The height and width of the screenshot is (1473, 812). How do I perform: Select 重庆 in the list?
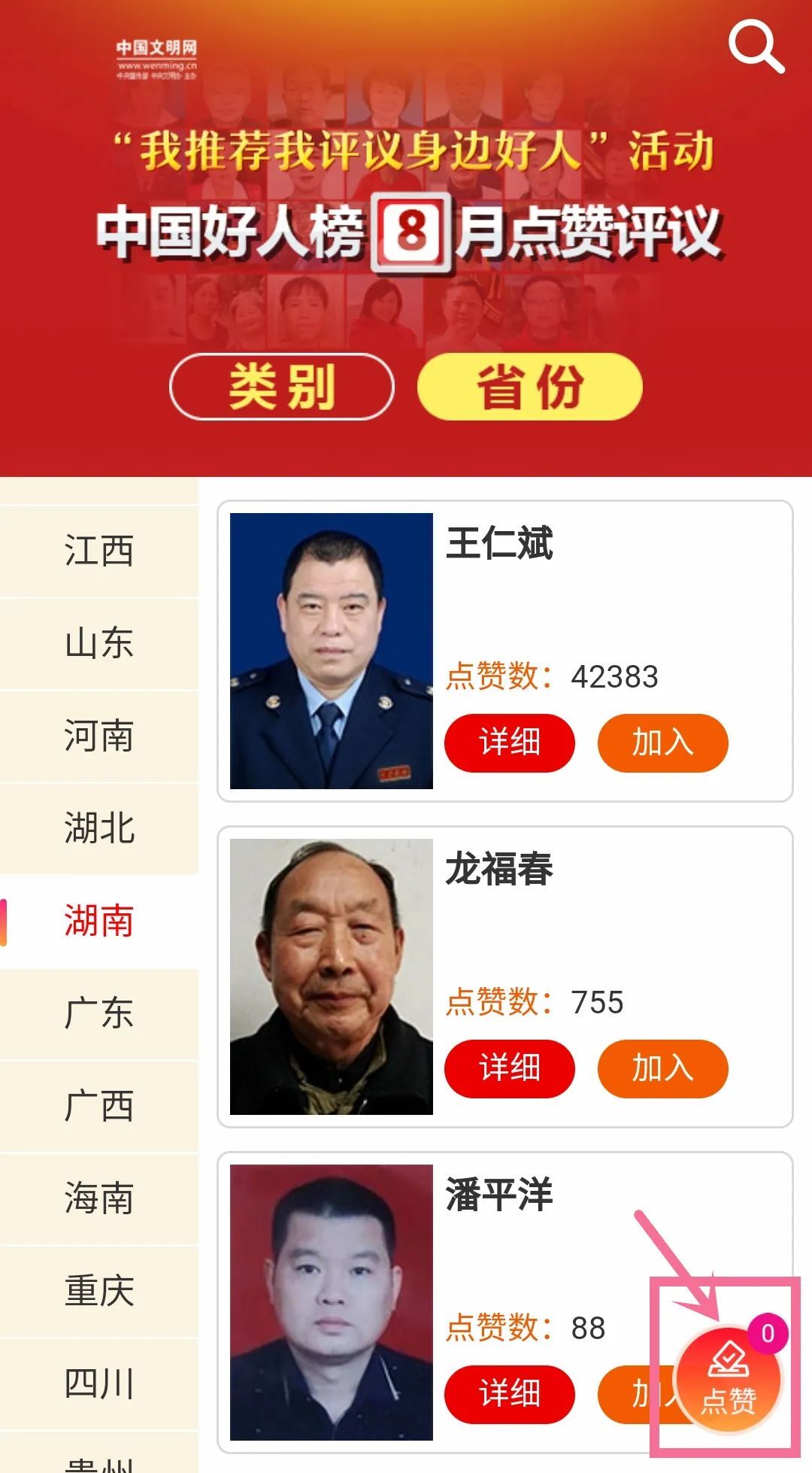click(98, 1291)
